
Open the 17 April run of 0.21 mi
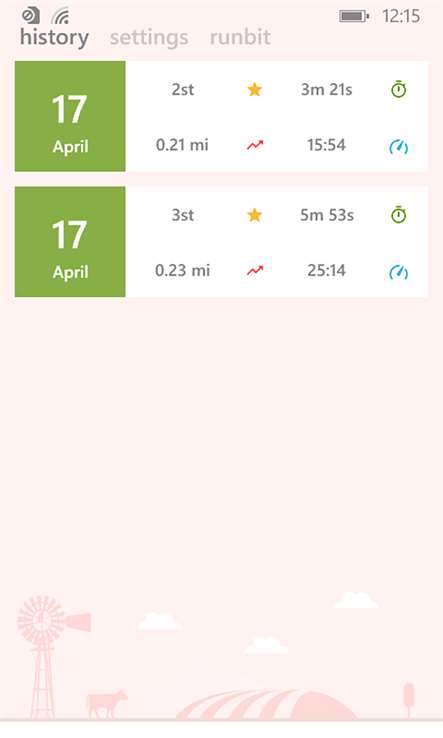tap(221, 116)
